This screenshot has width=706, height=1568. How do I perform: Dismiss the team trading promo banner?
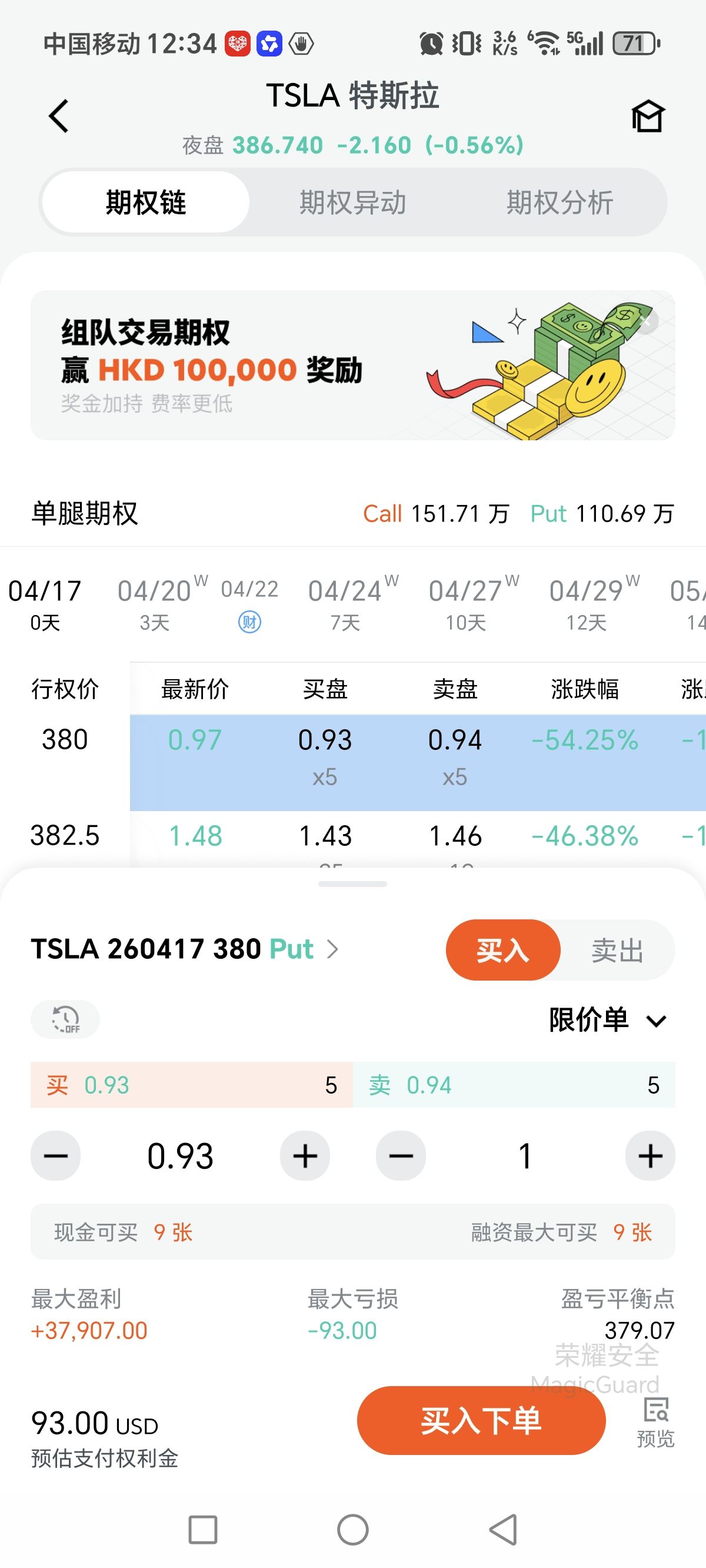click(x=647, y=321)
